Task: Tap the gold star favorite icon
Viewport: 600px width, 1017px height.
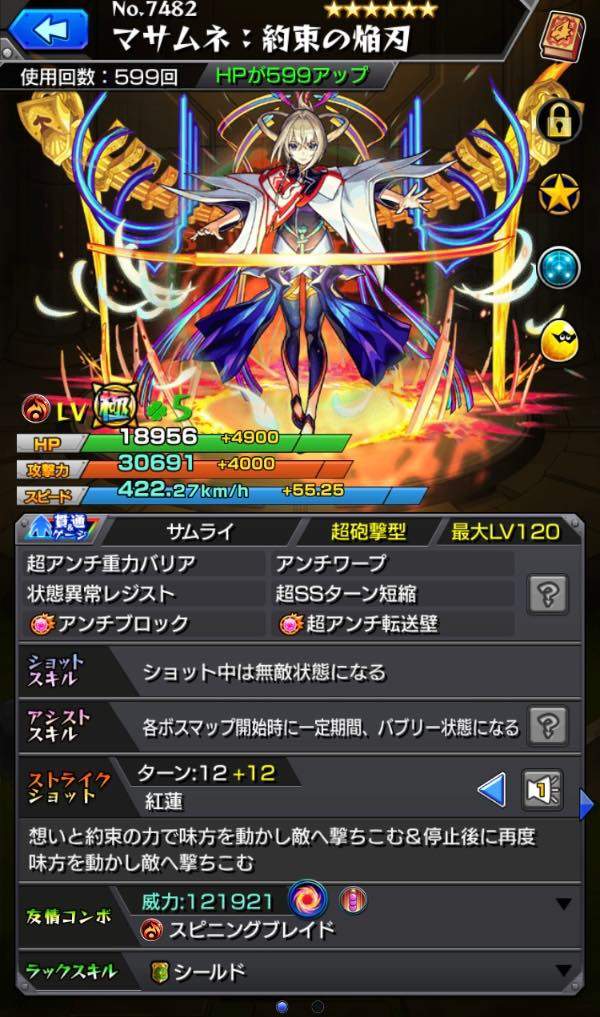Action: 560,194
